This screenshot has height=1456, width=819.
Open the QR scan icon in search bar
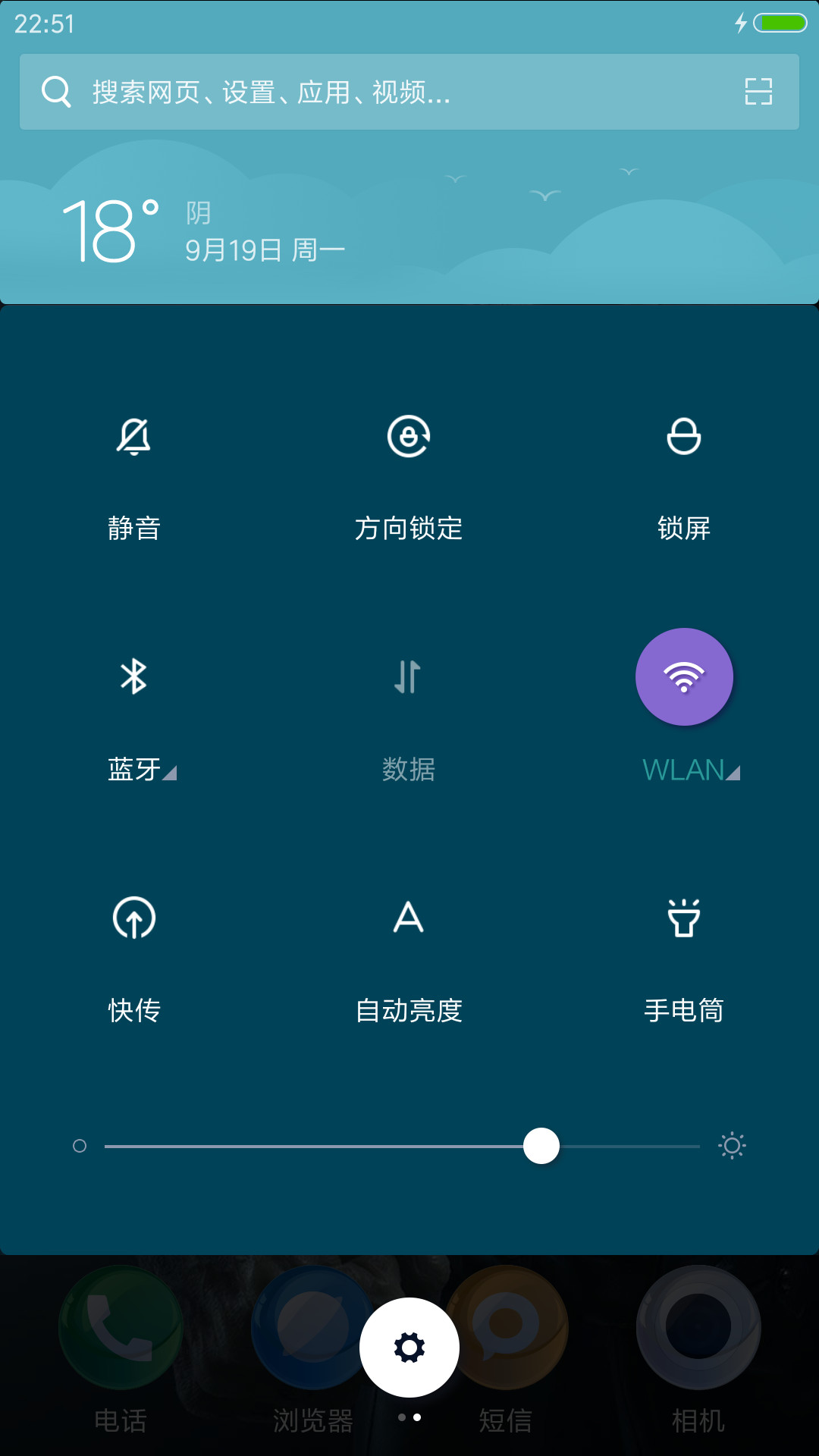(758, 92)
